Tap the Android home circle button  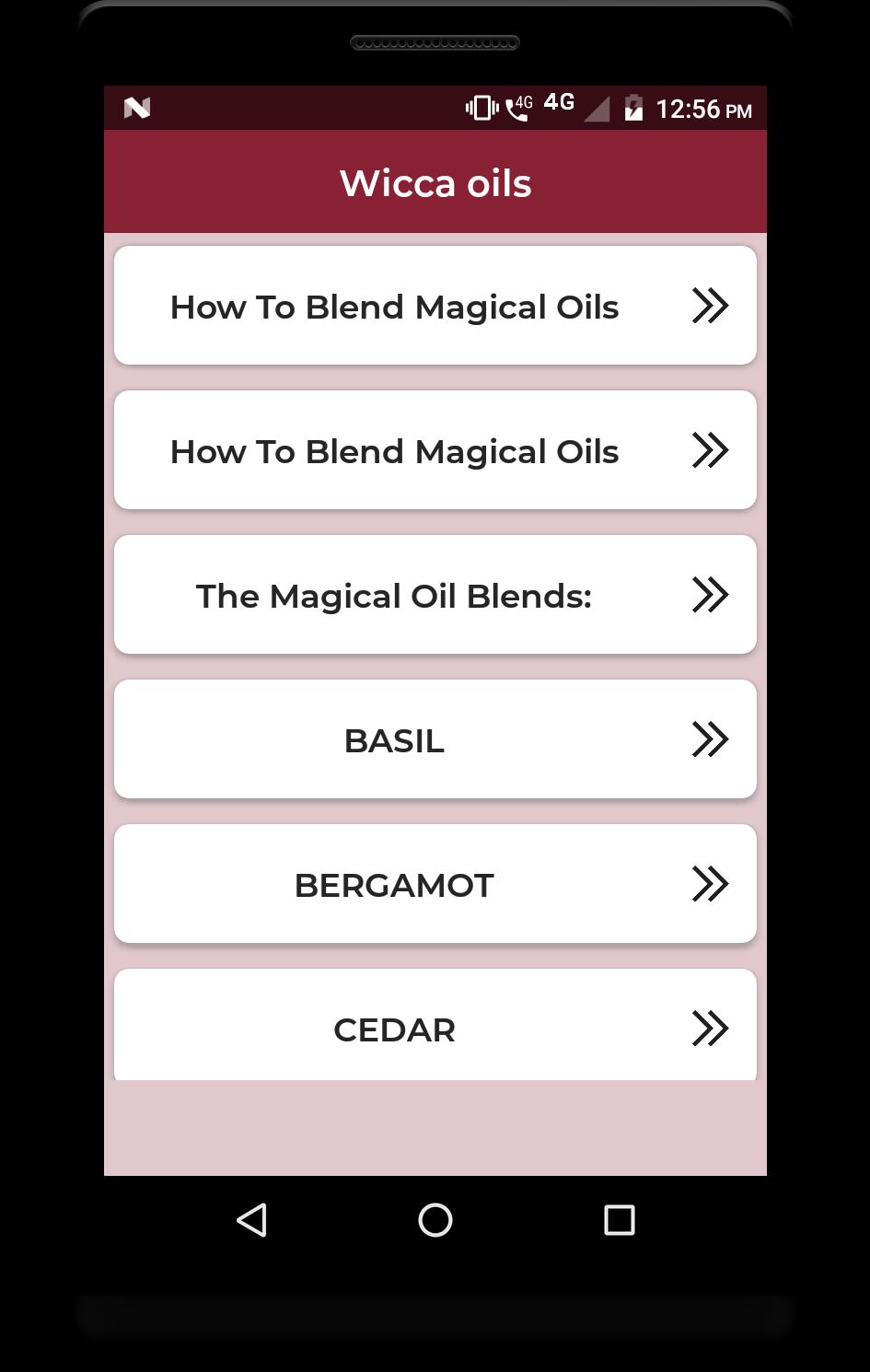(435, 1220)
